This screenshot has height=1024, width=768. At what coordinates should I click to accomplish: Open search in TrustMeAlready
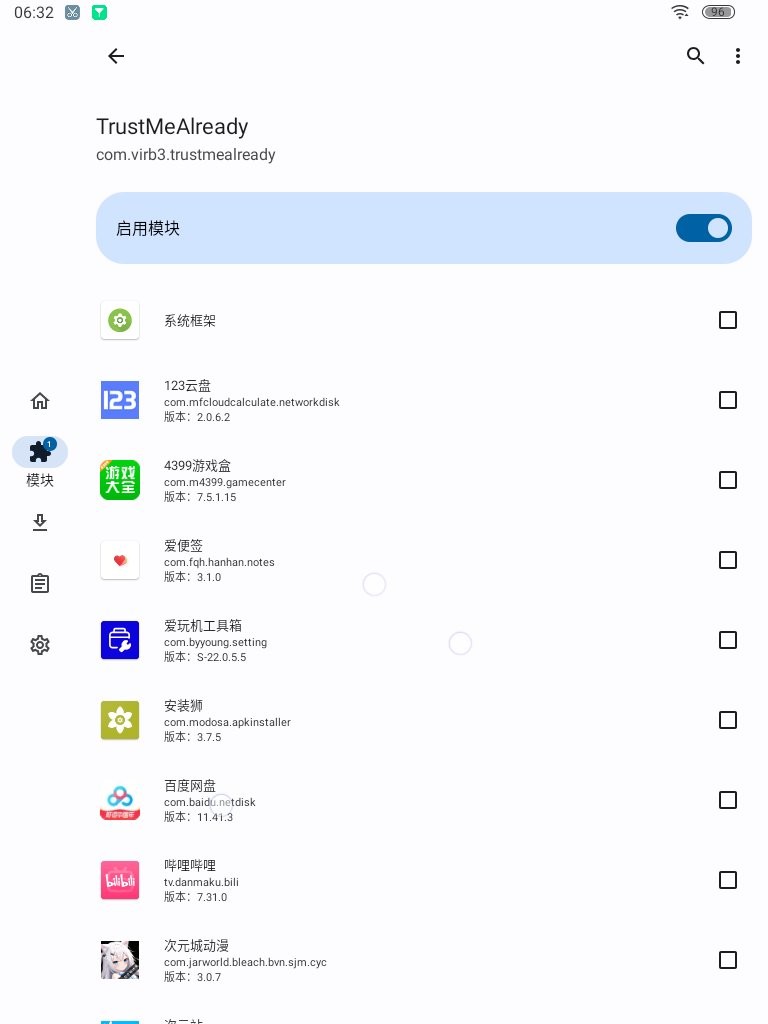pos(695,56)
